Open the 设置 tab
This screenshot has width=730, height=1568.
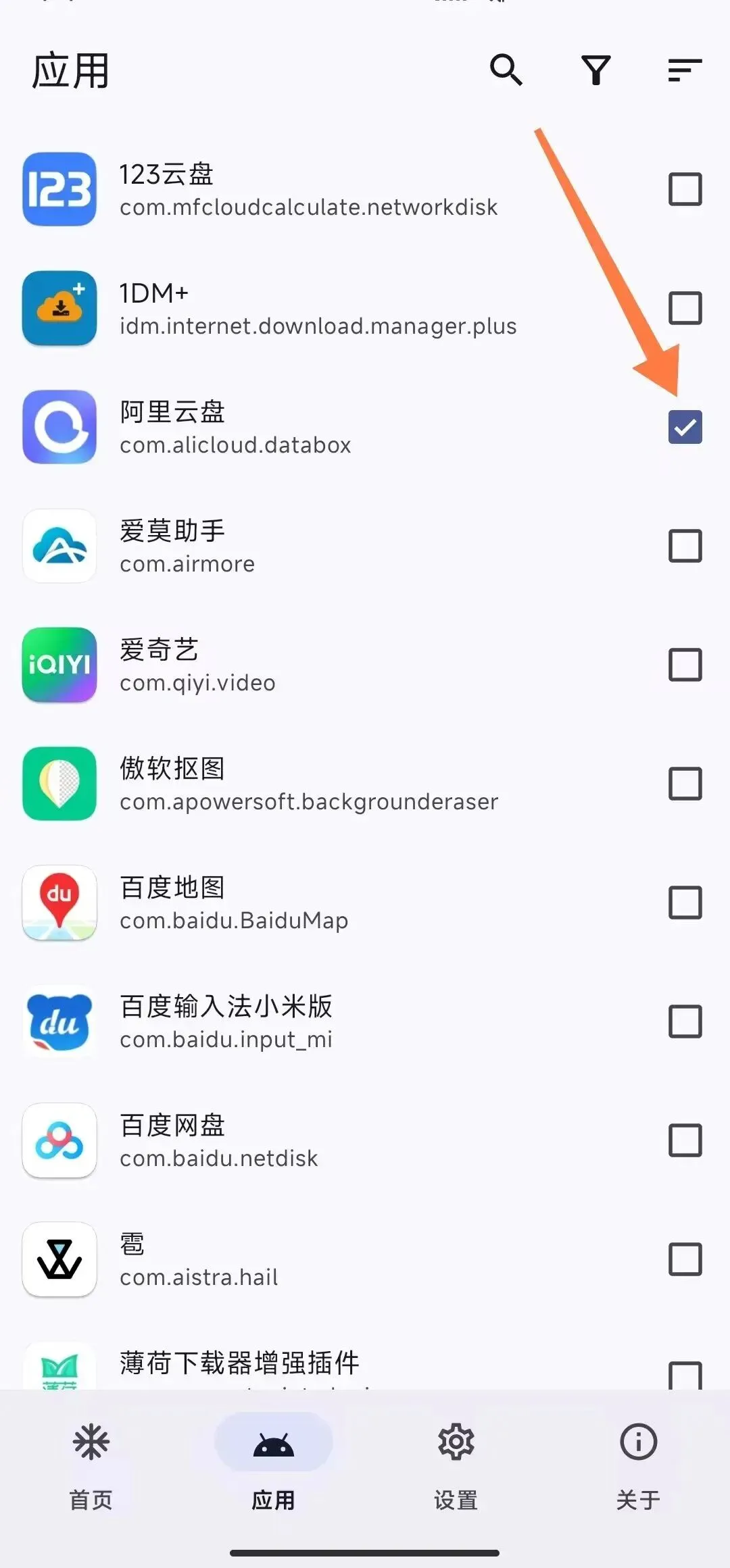coord(456,1465)
